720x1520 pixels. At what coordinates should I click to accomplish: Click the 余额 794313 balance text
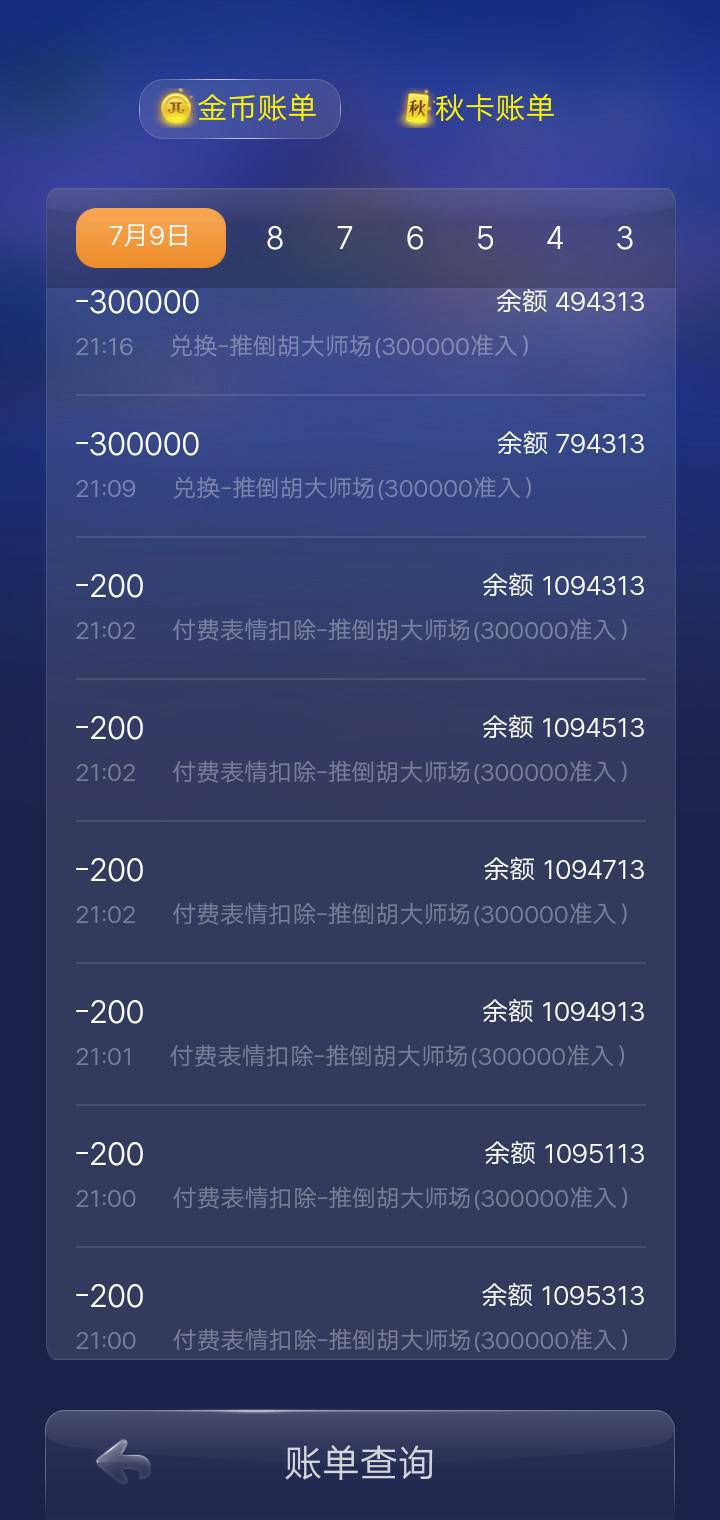click(568, 443)
